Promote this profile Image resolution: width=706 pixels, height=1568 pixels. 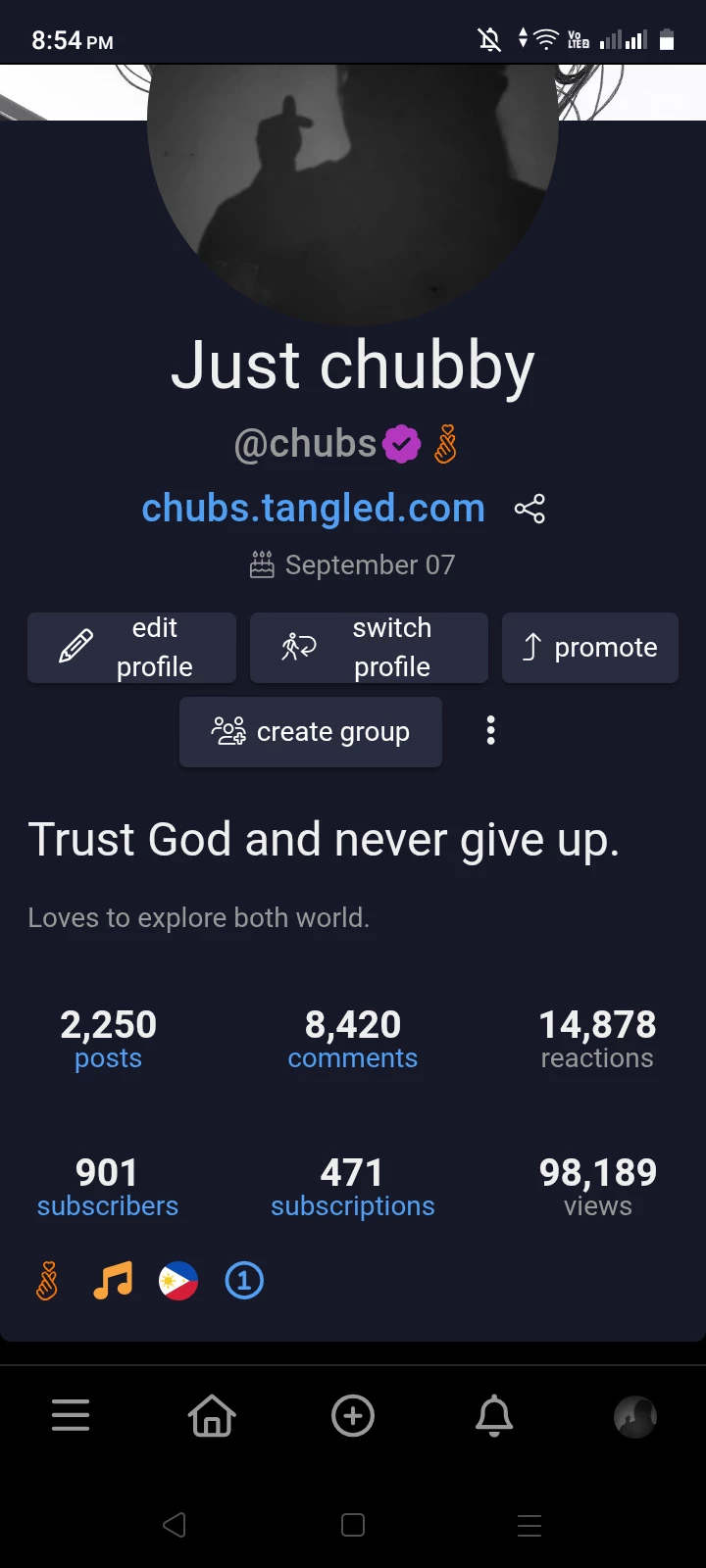pyautogui.click(x=590, y=648)
